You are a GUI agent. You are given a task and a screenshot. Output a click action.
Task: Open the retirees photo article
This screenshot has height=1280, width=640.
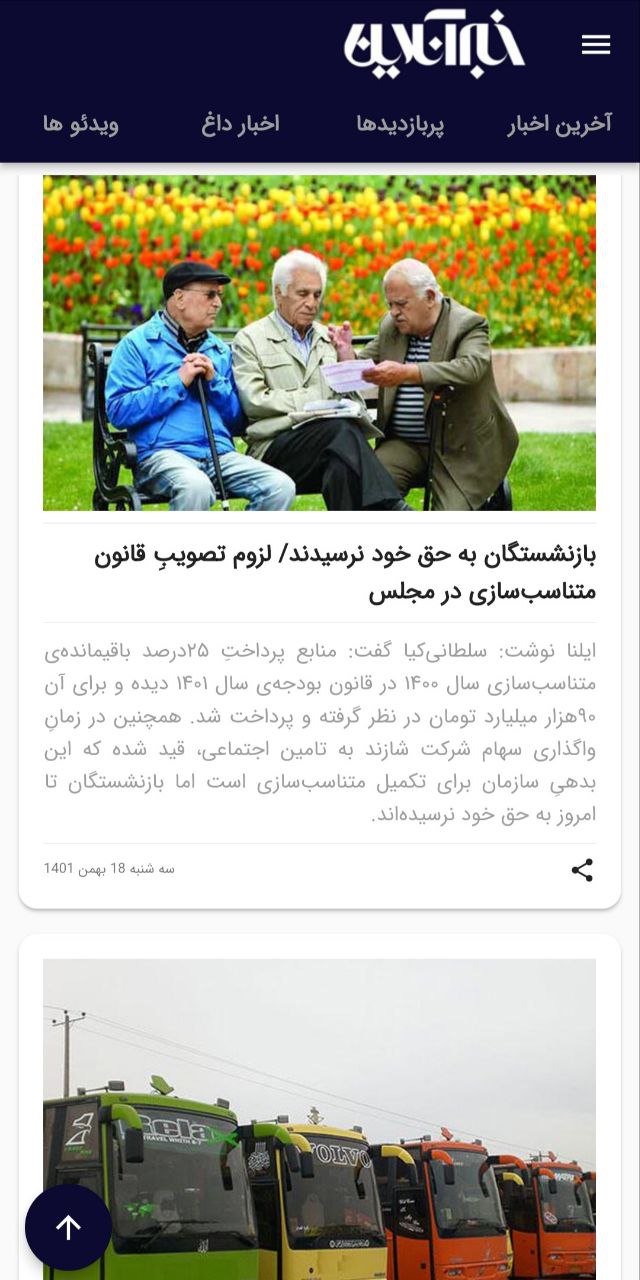[319, 343]
